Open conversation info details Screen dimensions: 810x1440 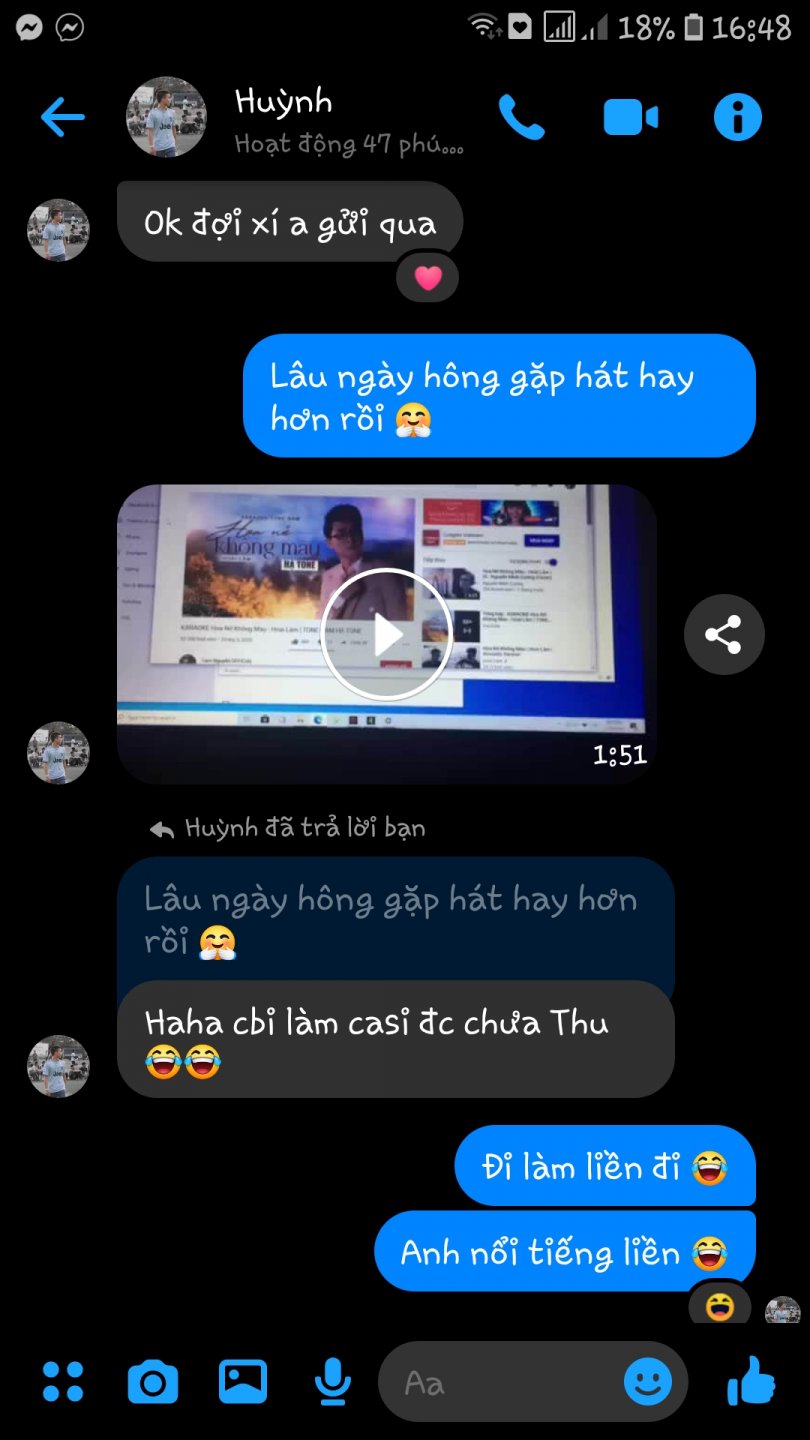click(737, 118)
